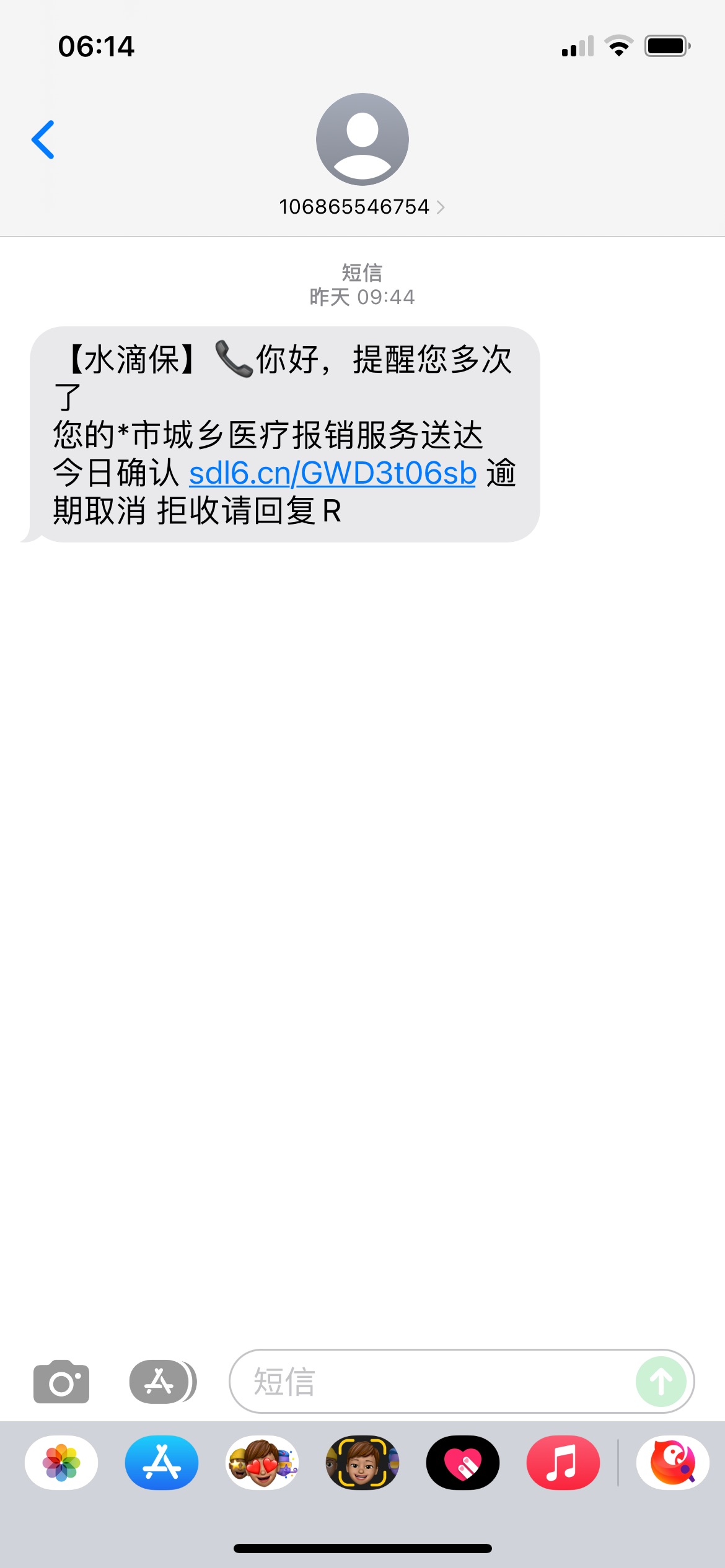
Task: Open the Photos app in the drawer
Action: 61,1463
